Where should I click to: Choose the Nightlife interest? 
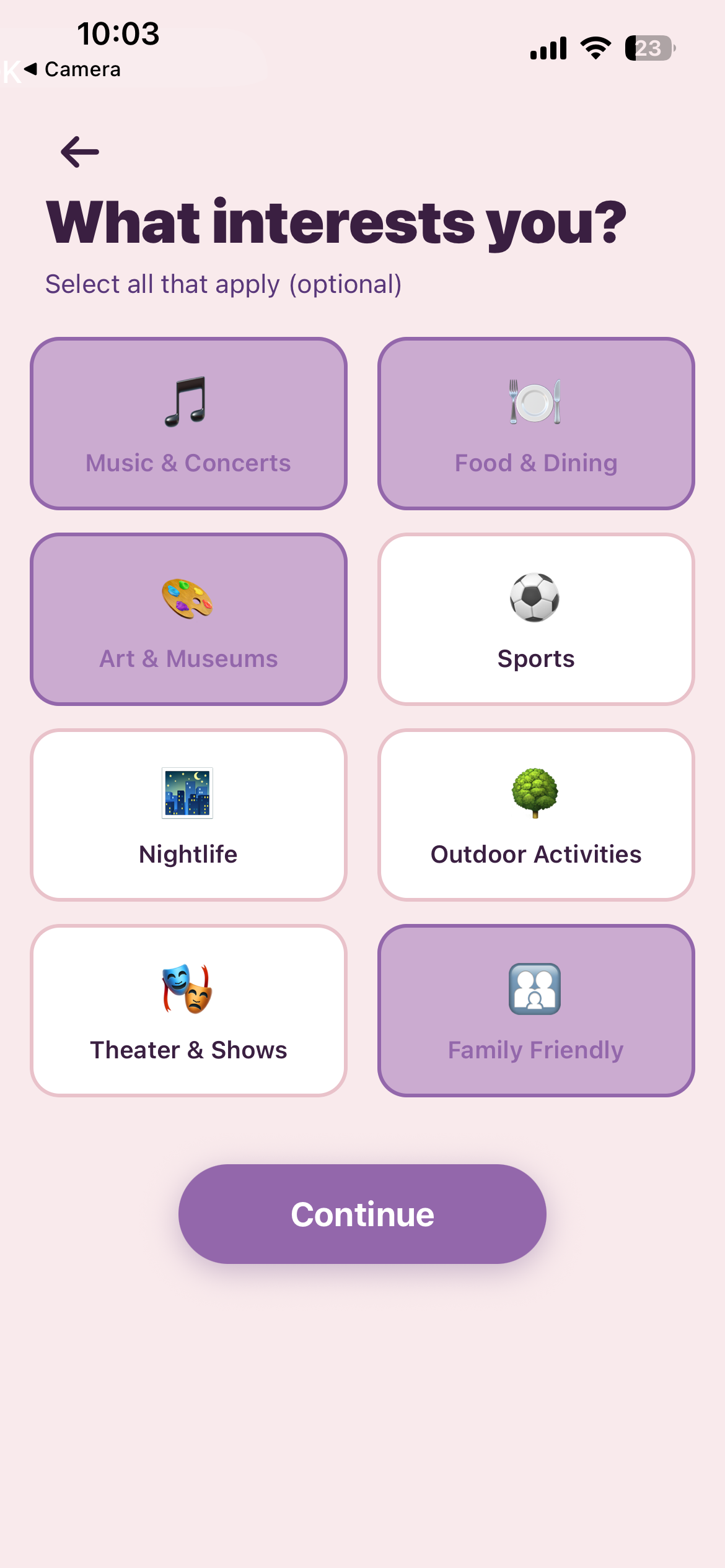coord(188,815)
